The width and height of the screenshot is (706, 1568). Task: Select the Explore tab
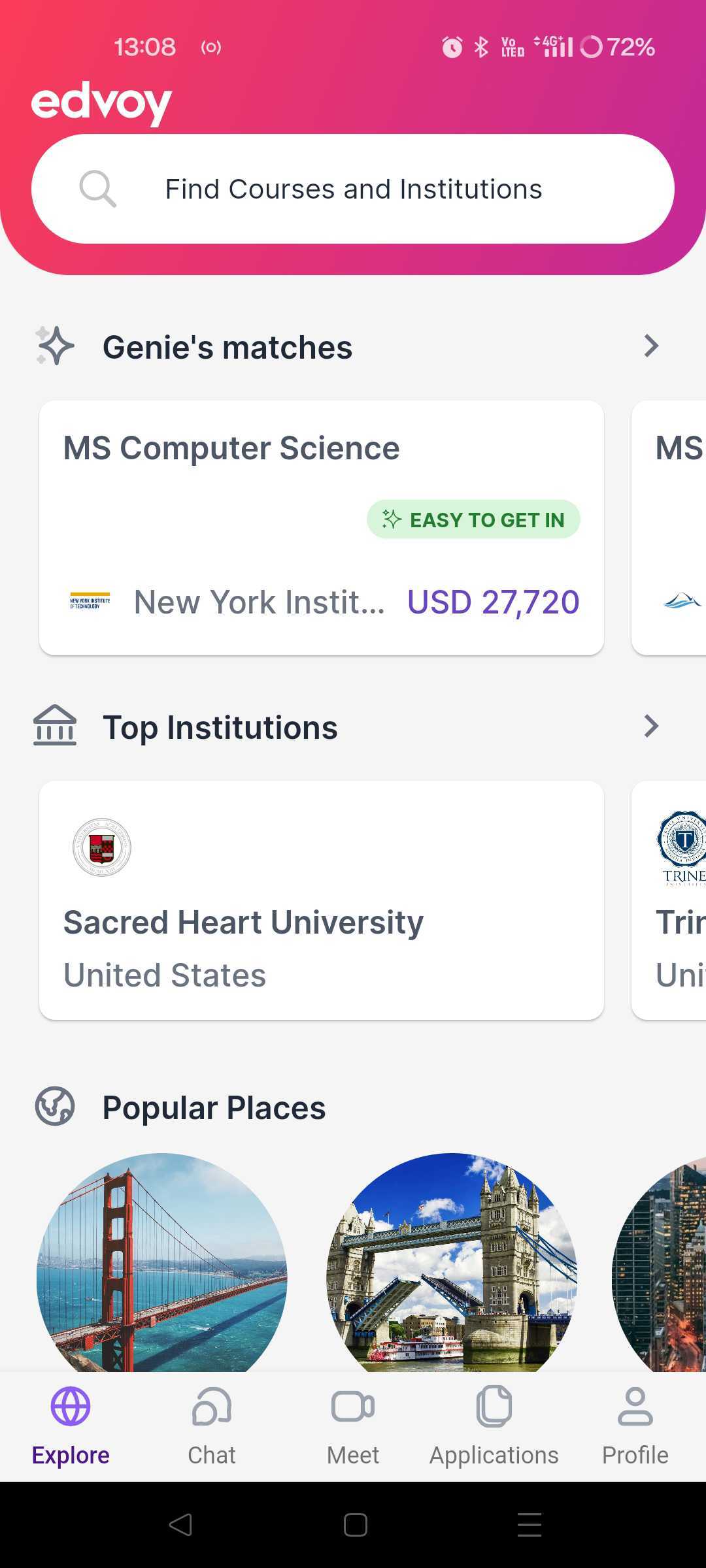tap(71, 1426)
